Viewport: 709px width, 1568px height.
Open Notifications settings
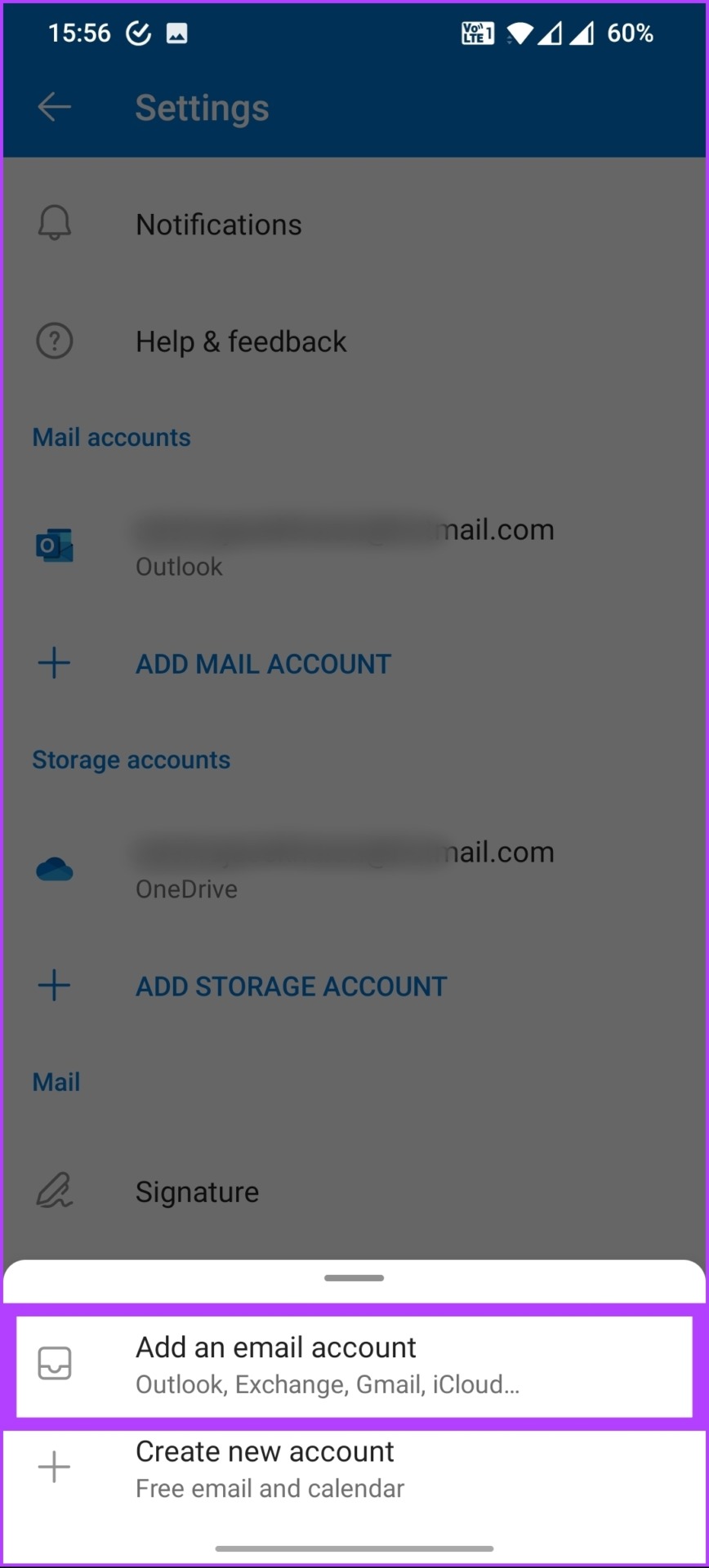[354, 225]
